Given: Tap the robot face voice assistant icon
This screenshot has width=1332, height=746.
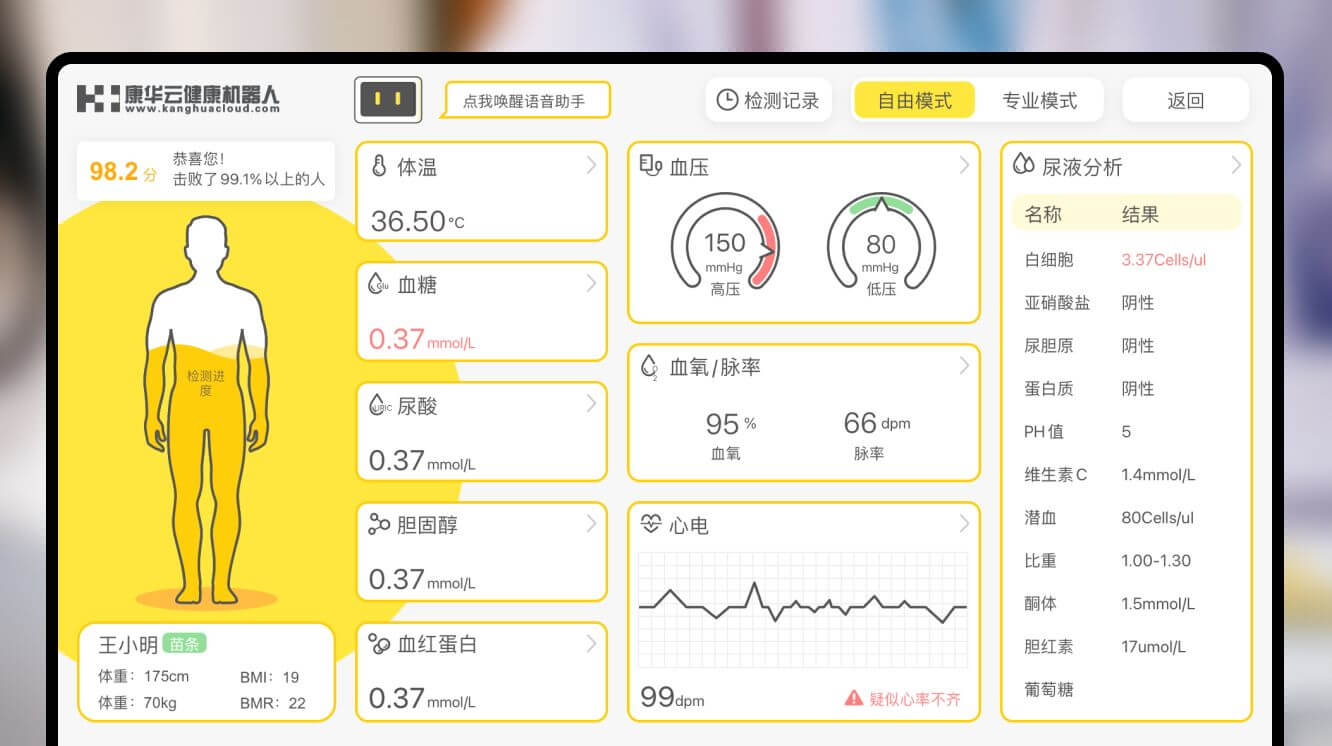Looking at the screenshot, I should tap(388, 100).
